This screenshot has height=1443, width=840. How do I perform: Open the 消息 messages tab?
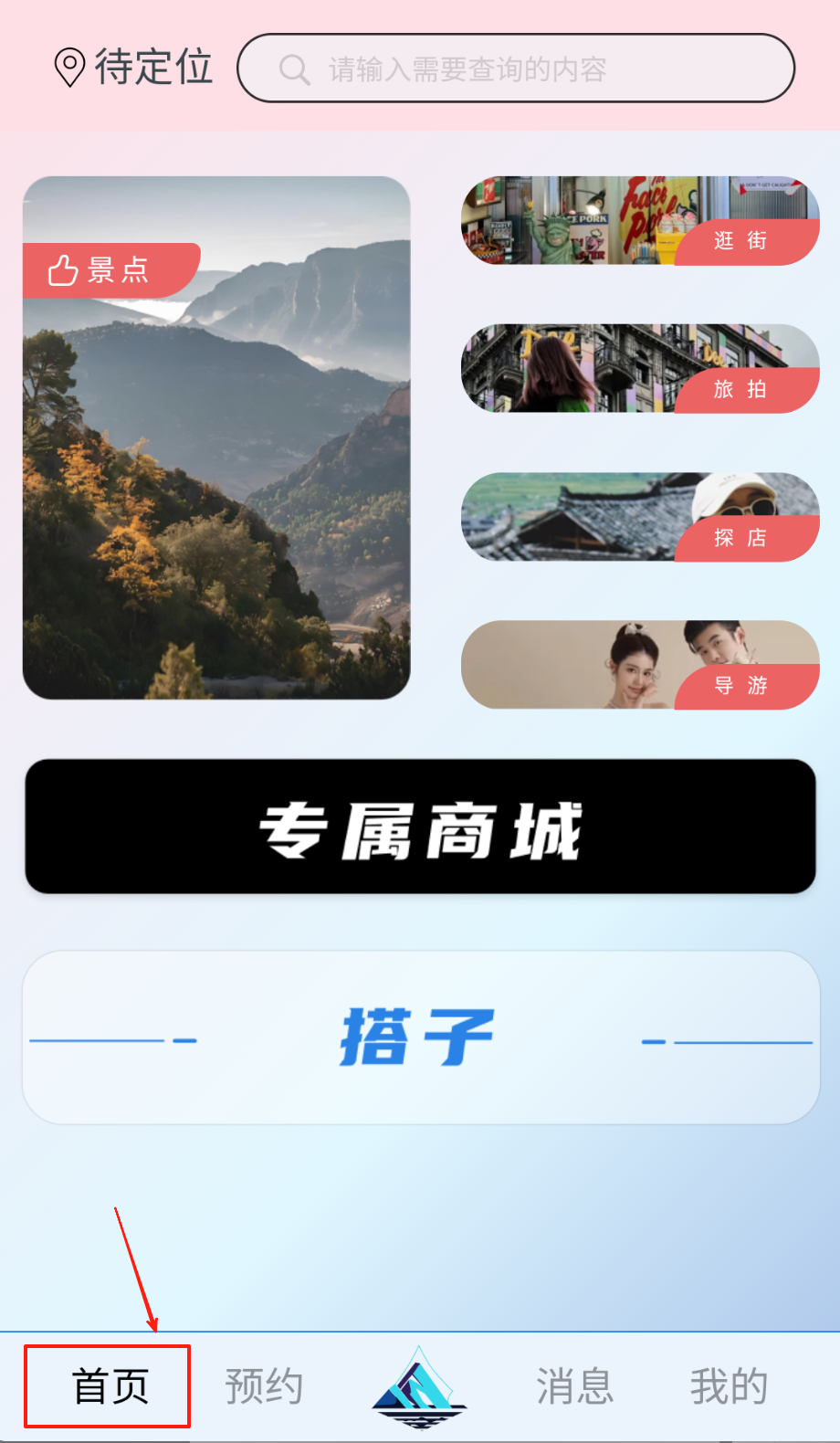574,1386
